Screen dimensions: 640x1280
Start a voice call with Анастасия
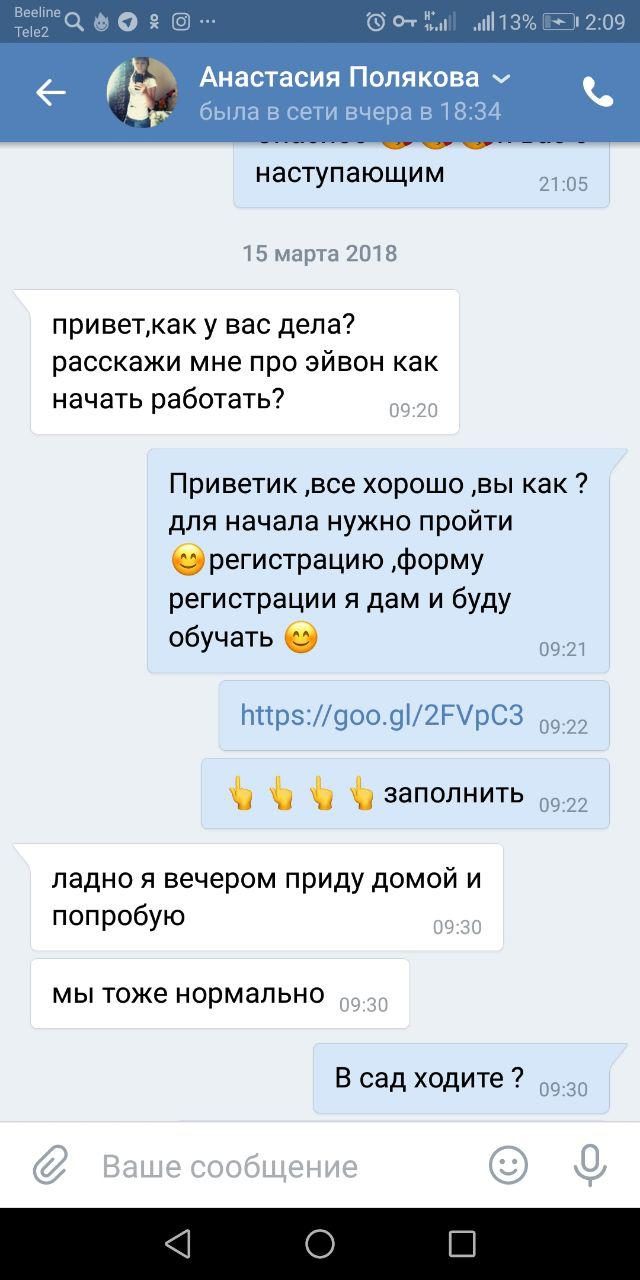tap(597, 93)
